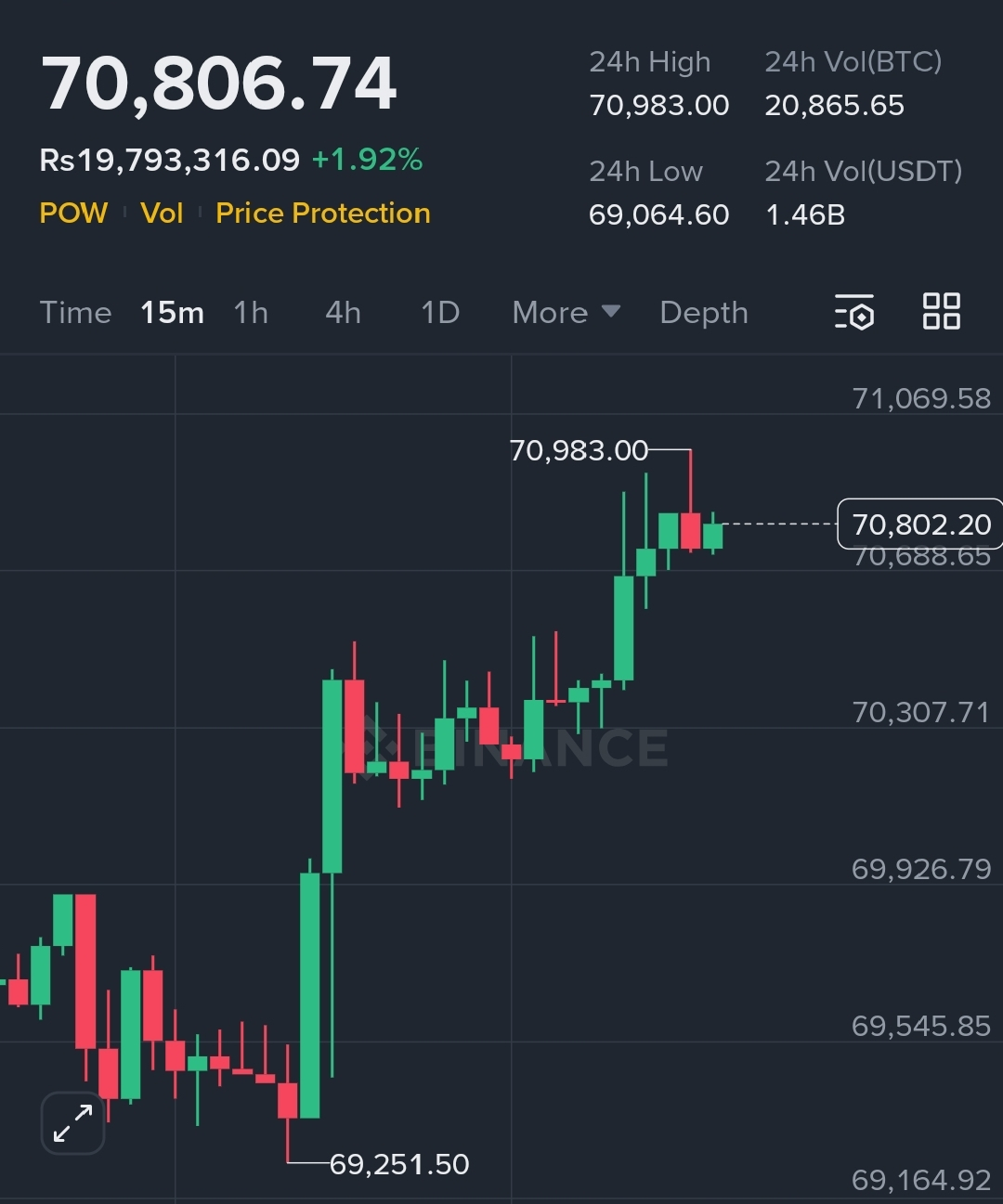Switch to the 1h interval
Image resolution: width=1003 pixels, height=1204 pixels.
251,313
